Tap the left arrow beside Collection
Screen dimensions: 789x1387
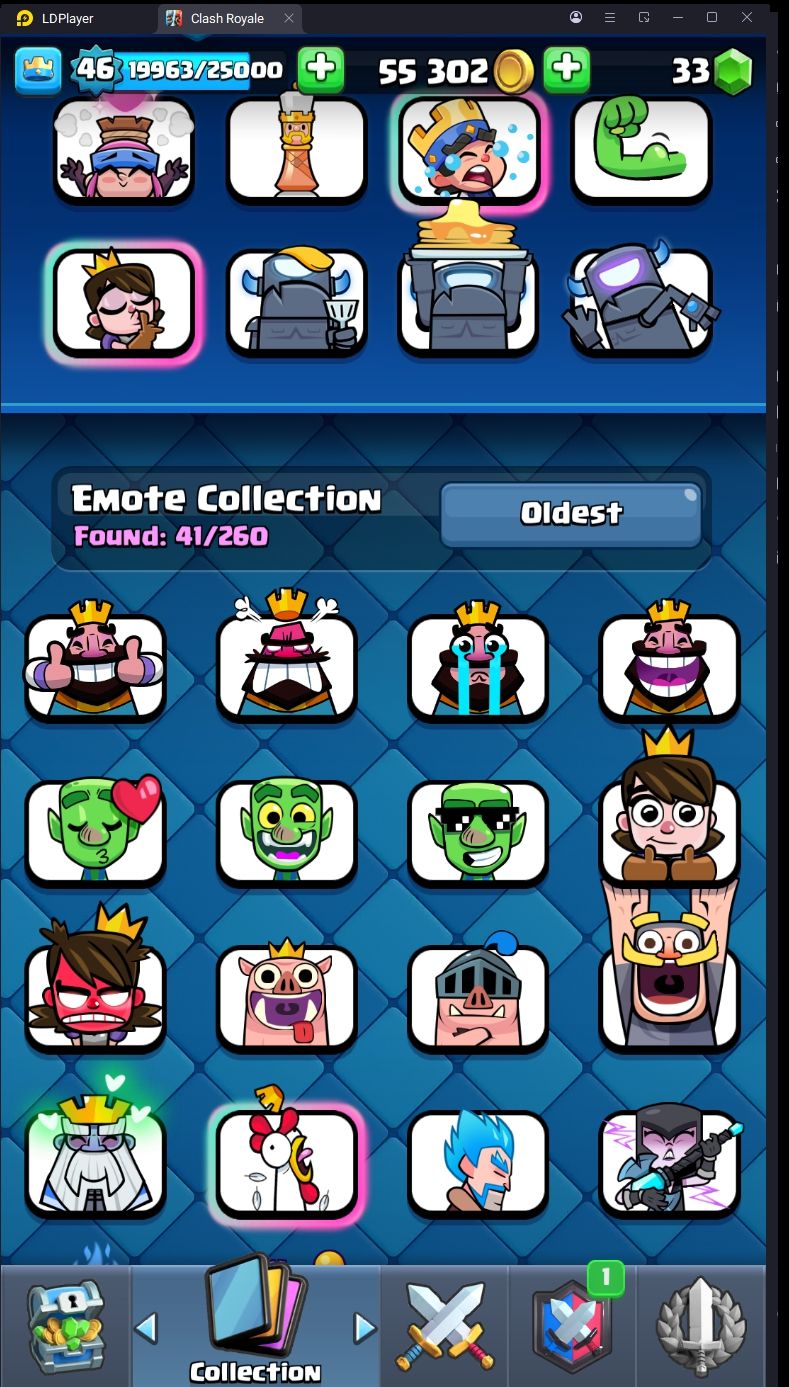[146, 1327]
